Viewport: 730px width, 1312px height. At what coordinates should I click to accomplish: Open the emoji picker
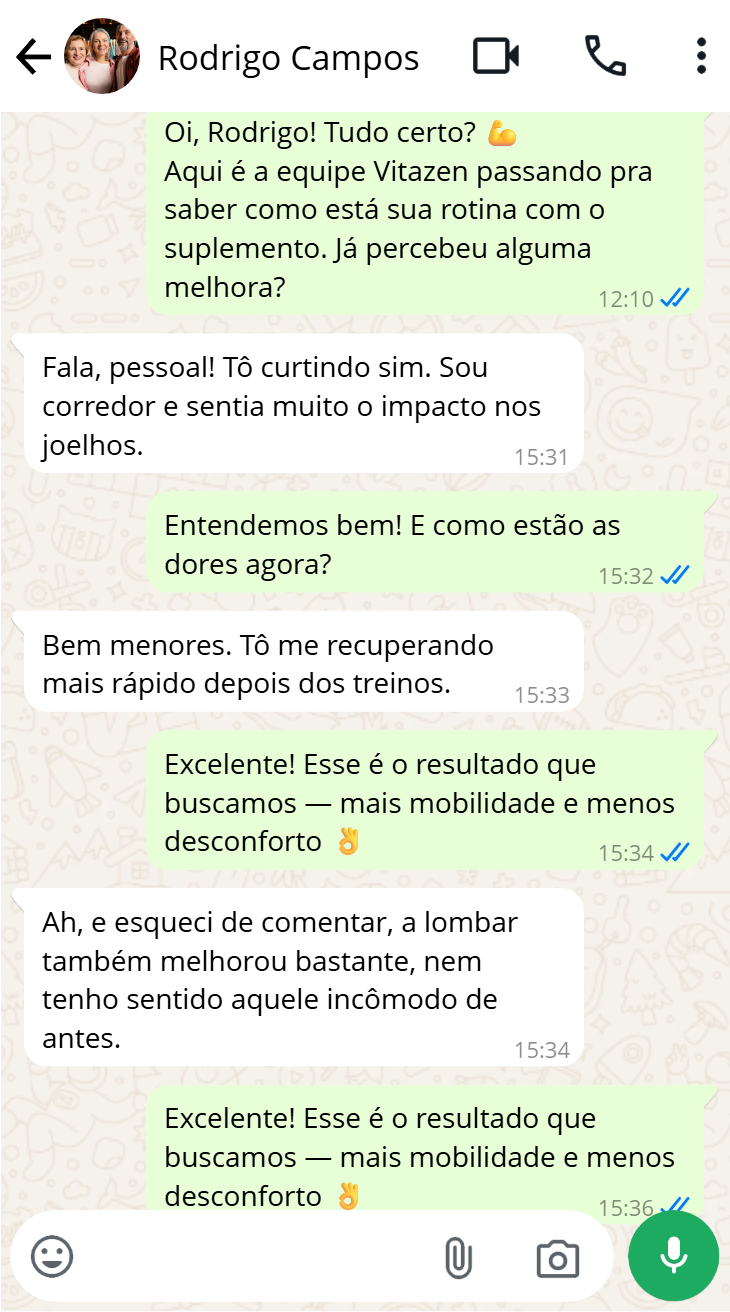tap(52, 1256)
